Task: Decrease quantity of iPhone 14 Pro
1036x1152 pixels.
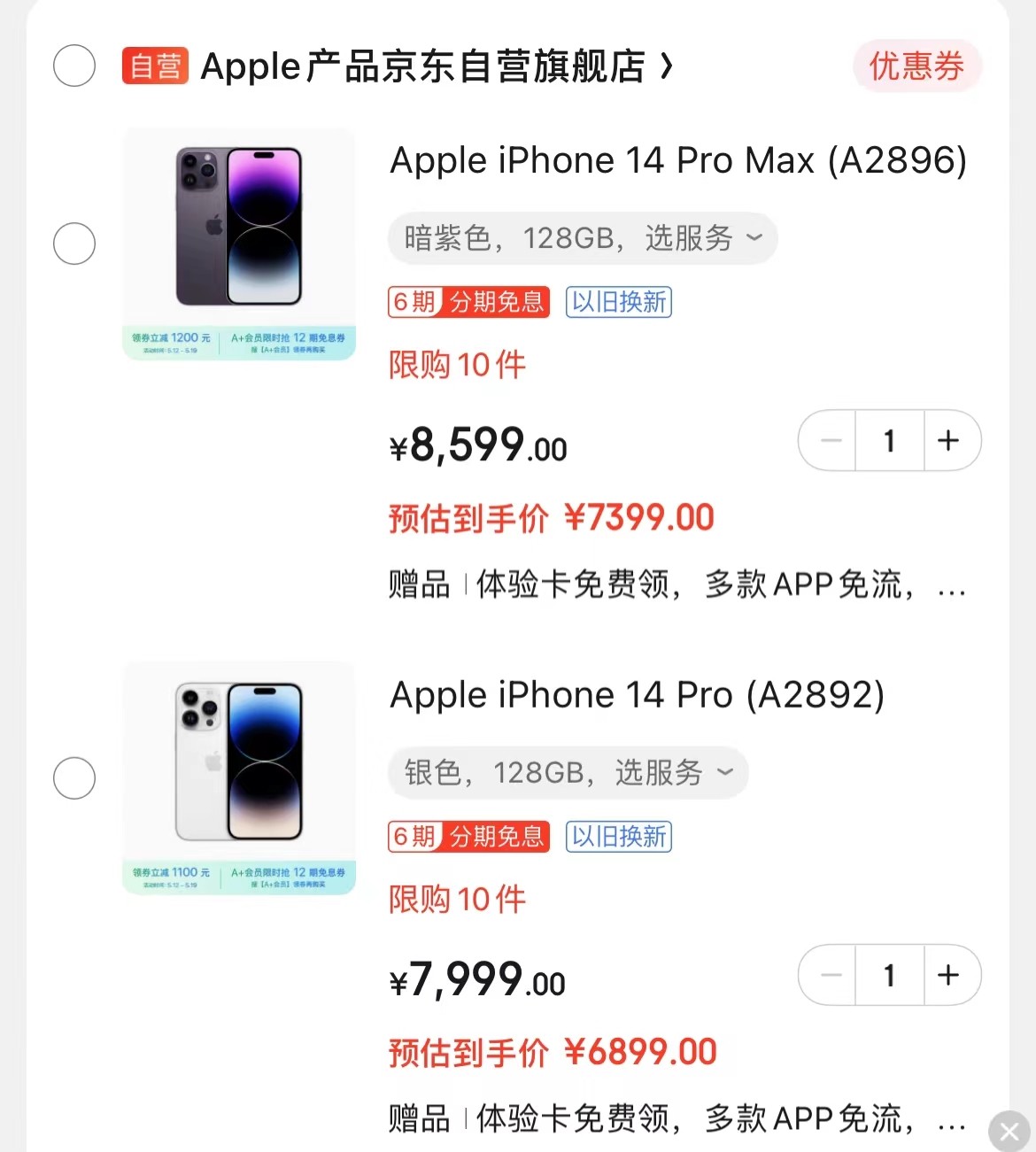Action: click(x=827, y=975)
